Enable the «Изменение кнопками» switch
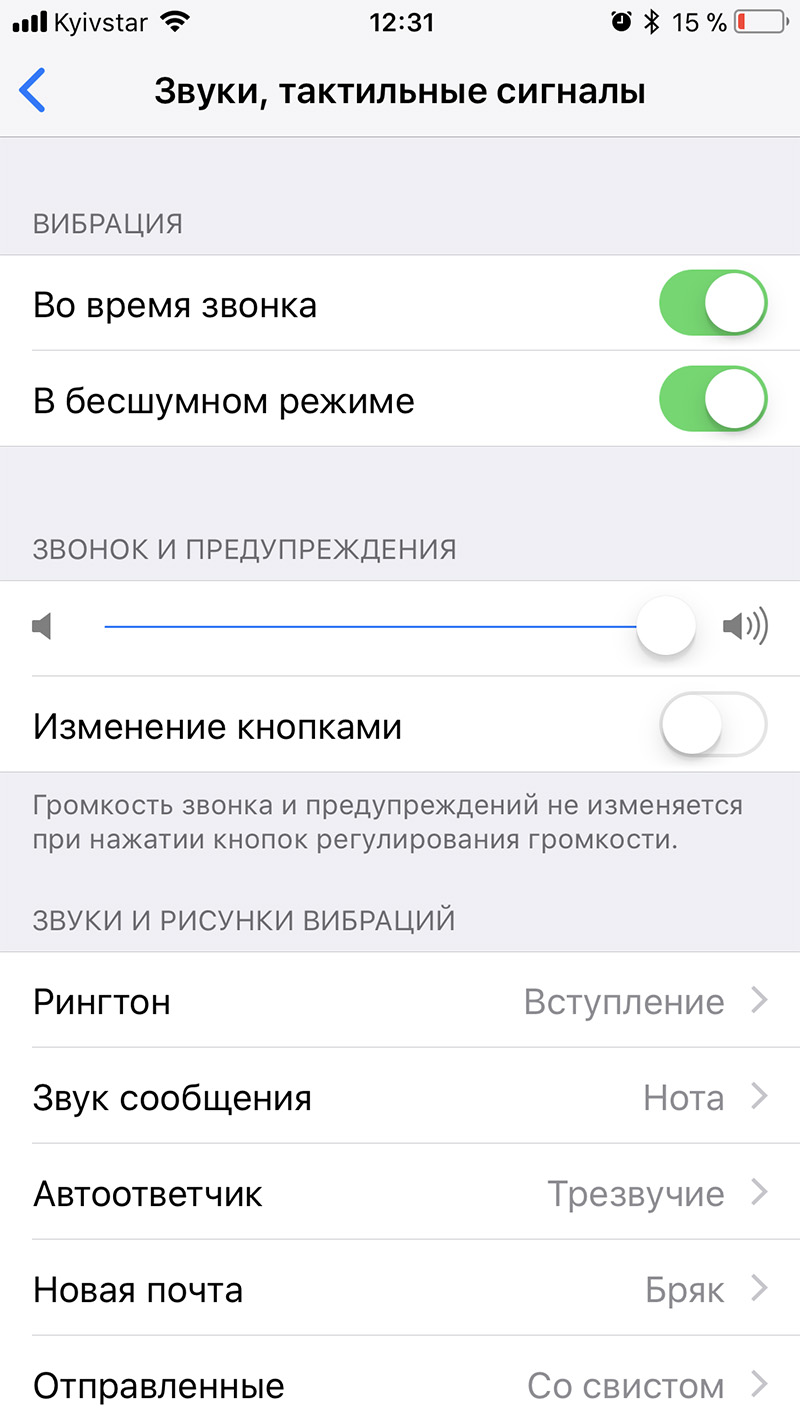The height and width of the screenshot is (1423, 800). [x=713, y=724]
